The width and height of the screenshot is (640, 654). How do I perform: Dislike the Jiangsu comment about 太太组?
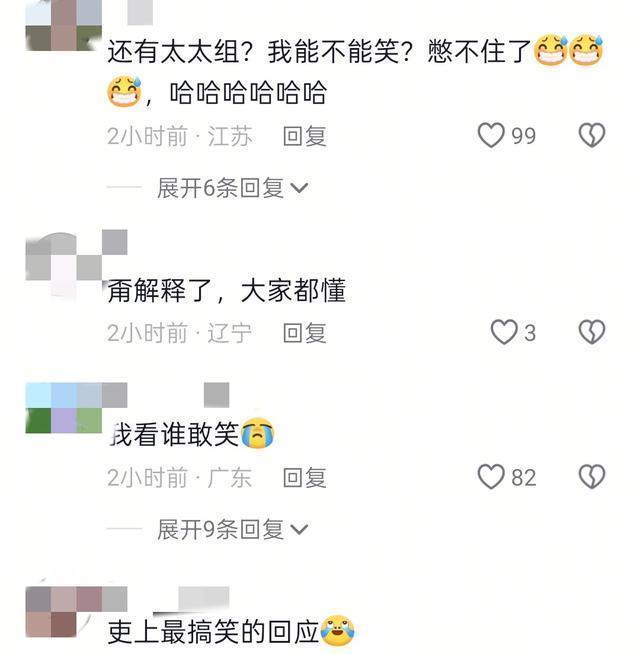point(592,135)
